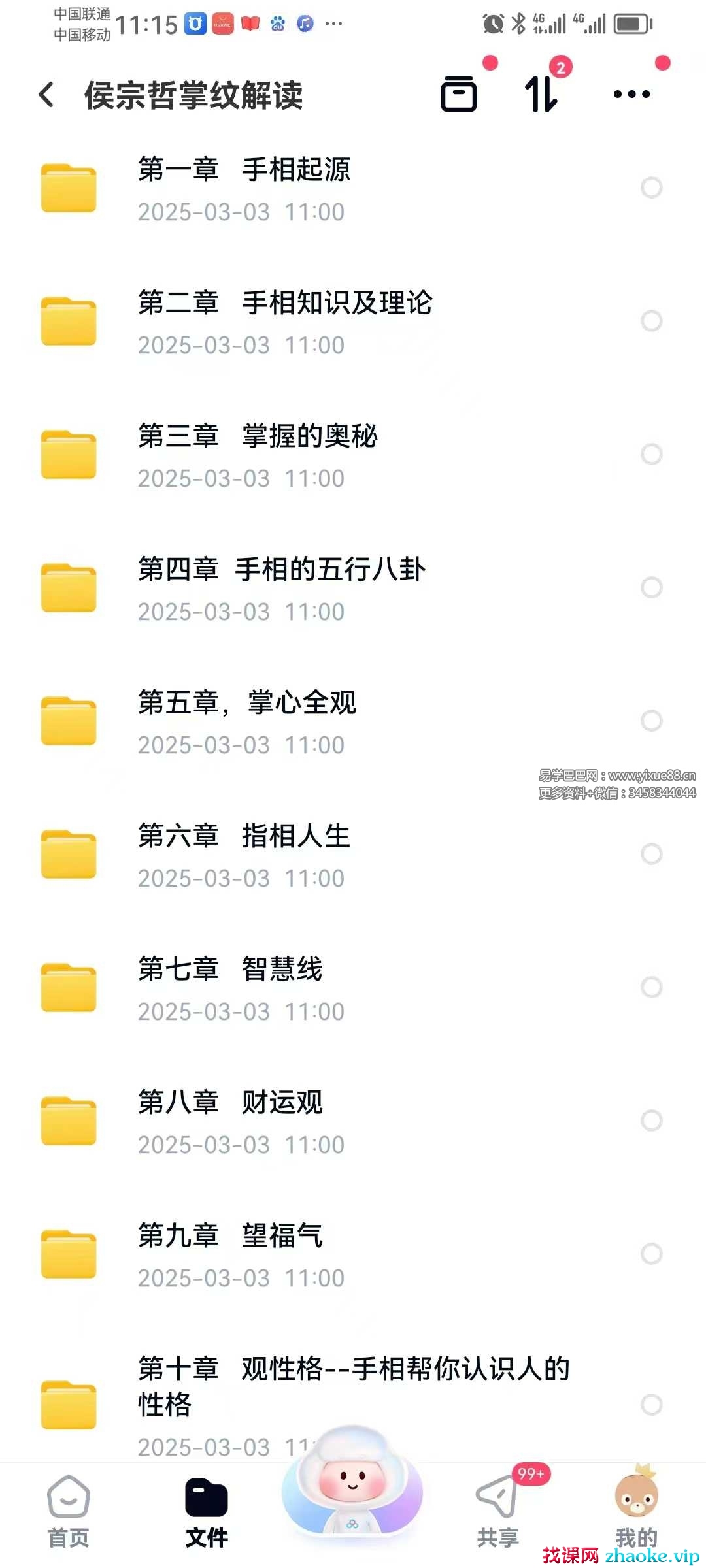The height and width of the screenshot is (1568, 706).
Task: Select the 第一章 手相起源 checkbox
Action: pos(651,188)
